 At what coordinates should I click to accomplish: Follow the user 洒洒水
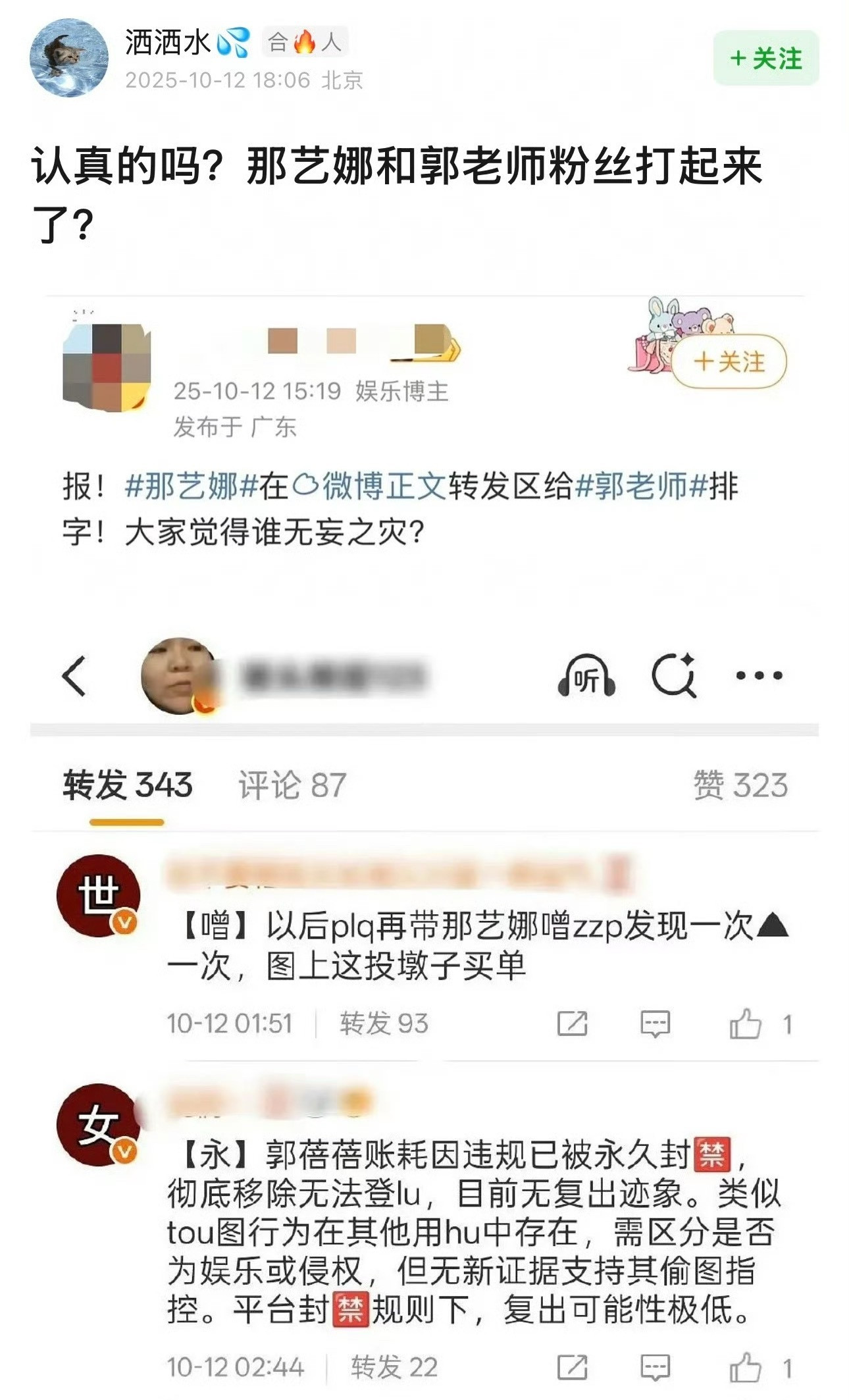click(765, 58)
